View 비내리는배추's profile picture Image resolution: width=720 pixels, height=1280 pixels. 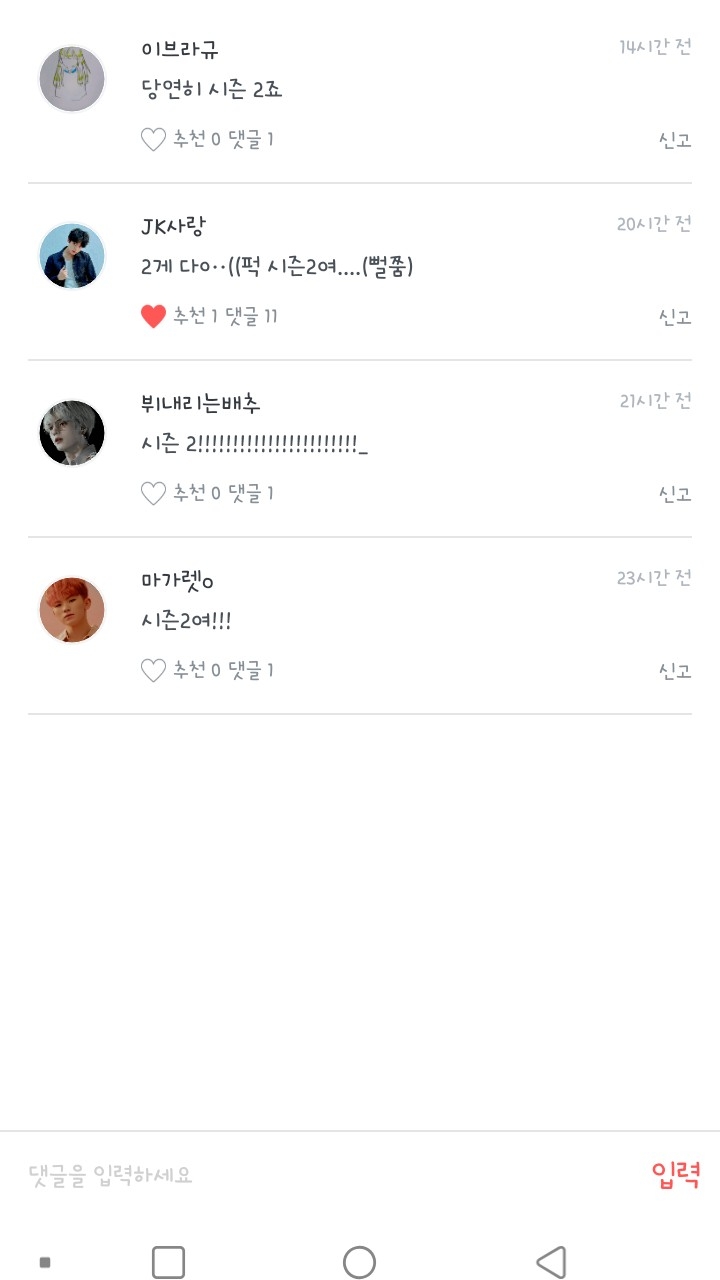(x=72, y=433)
